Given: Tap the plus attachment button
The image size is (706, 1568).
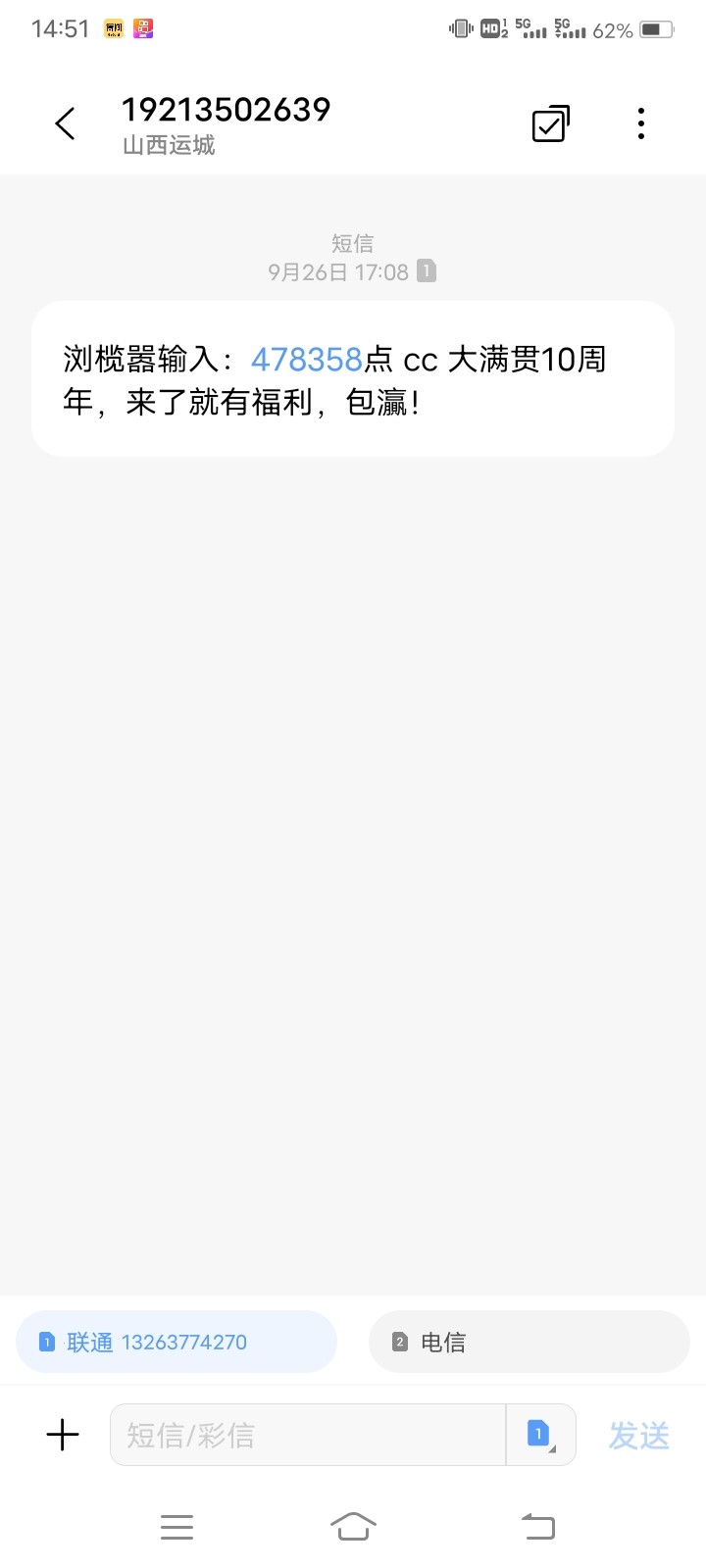Looking at the screenshot, I should coord(63,1435).
